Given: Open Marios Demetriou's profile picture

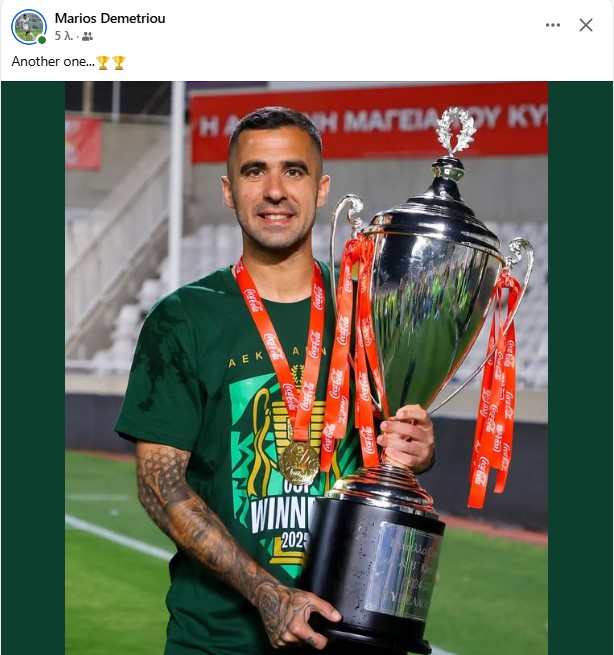Looking at the screenshot, I should [x=28, y=27].
